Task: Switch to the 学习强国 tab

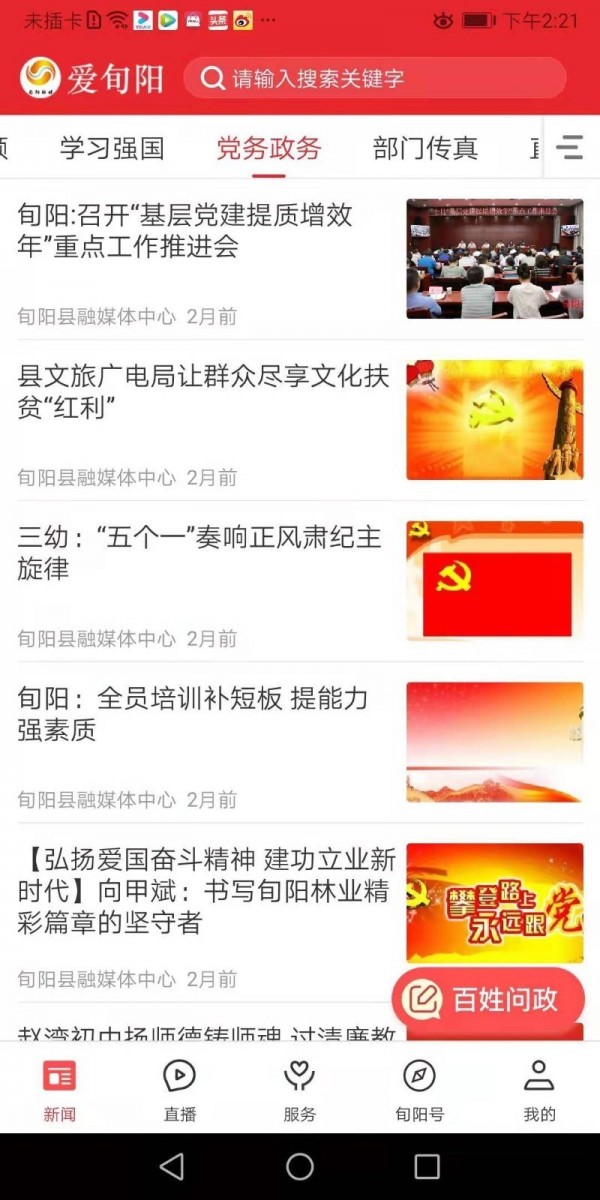Action: (x=112, y=149)
